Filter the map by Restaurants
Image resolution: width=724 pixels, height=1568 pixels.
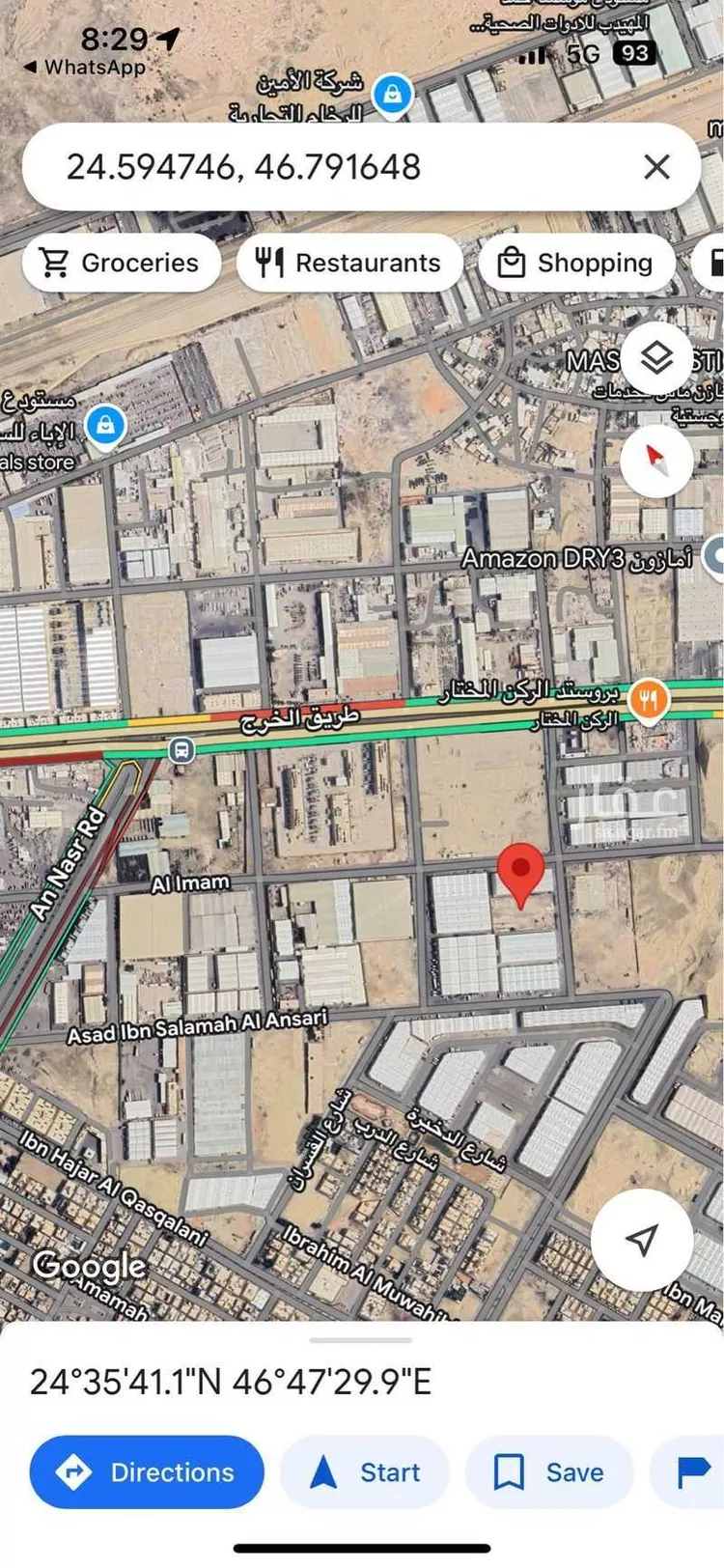coord(349,263)
